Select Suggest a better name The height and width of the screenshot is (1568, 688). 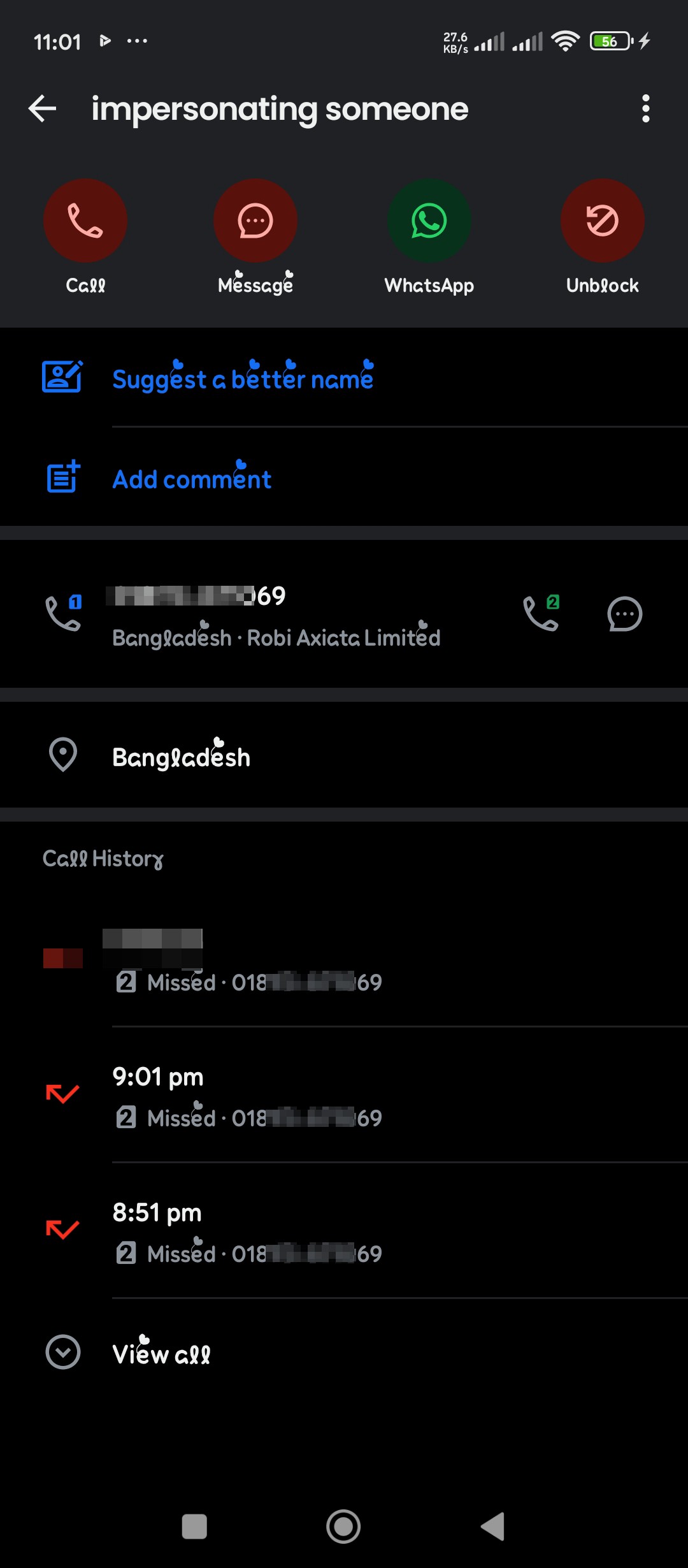pyautogui.click(x=344, y=378)
